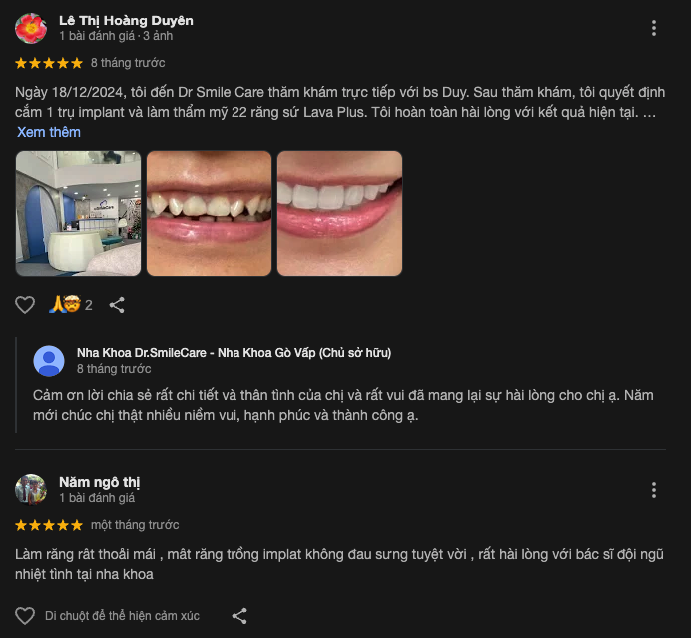691x638 pixels.
Task: Open the after-treatment smile photo
Action: (x=339, y=213)
